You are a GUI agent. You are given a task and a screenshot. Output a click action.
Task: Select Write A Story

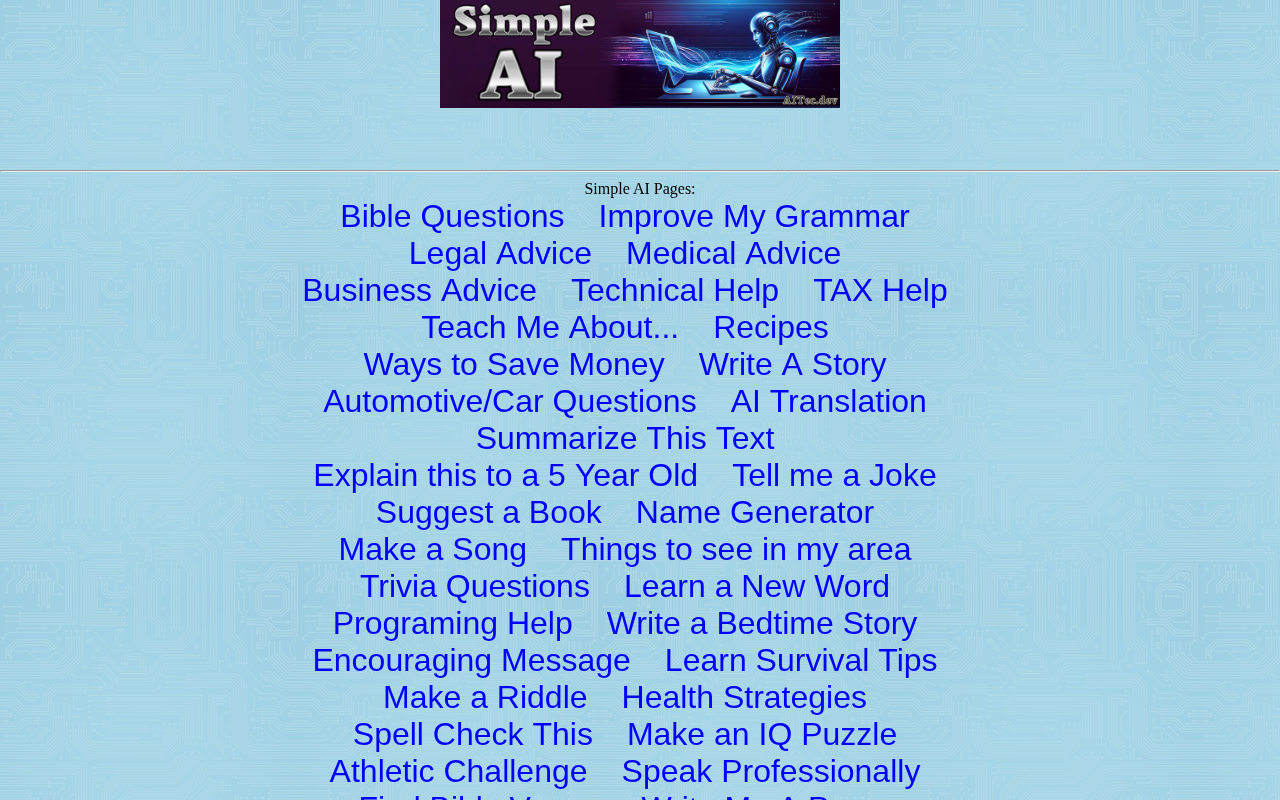click(x=792, y=365)
